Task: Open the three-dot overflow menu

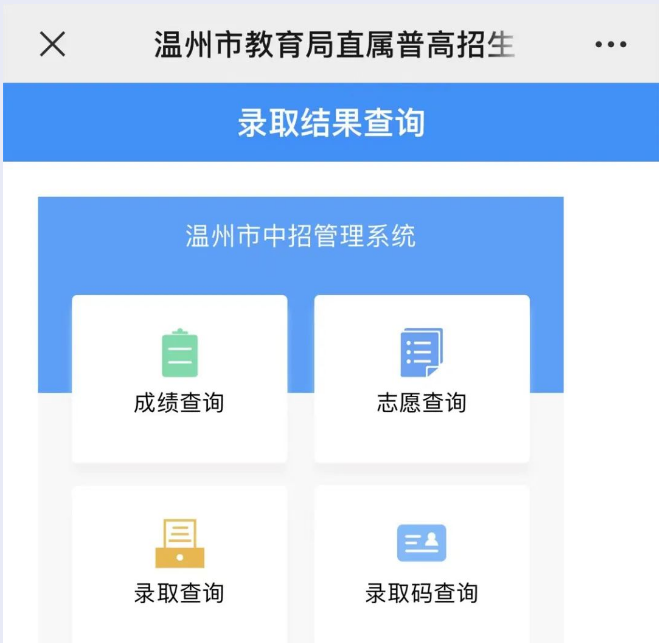Action: click(610, 45)
